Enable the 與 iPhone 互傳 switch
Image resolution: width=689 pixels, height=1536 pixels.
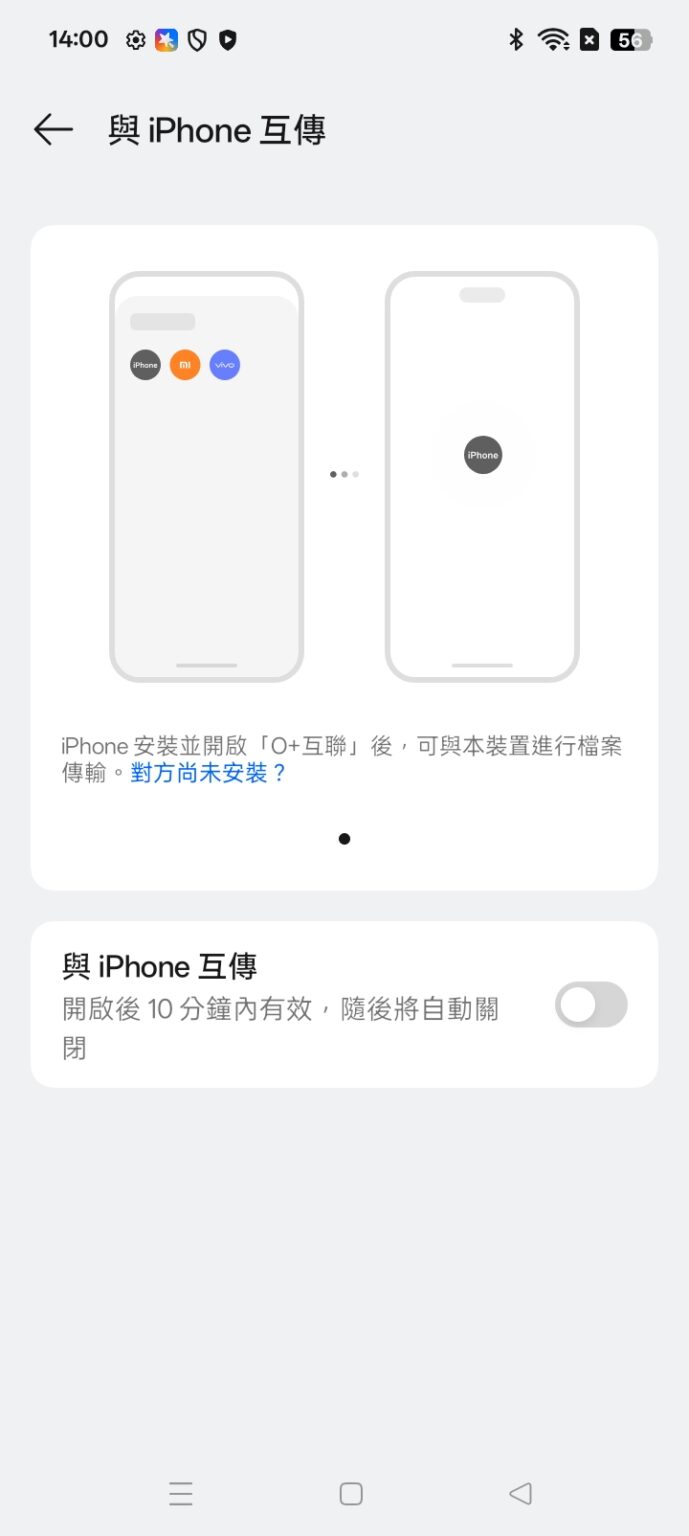(x=591, y=1005)
